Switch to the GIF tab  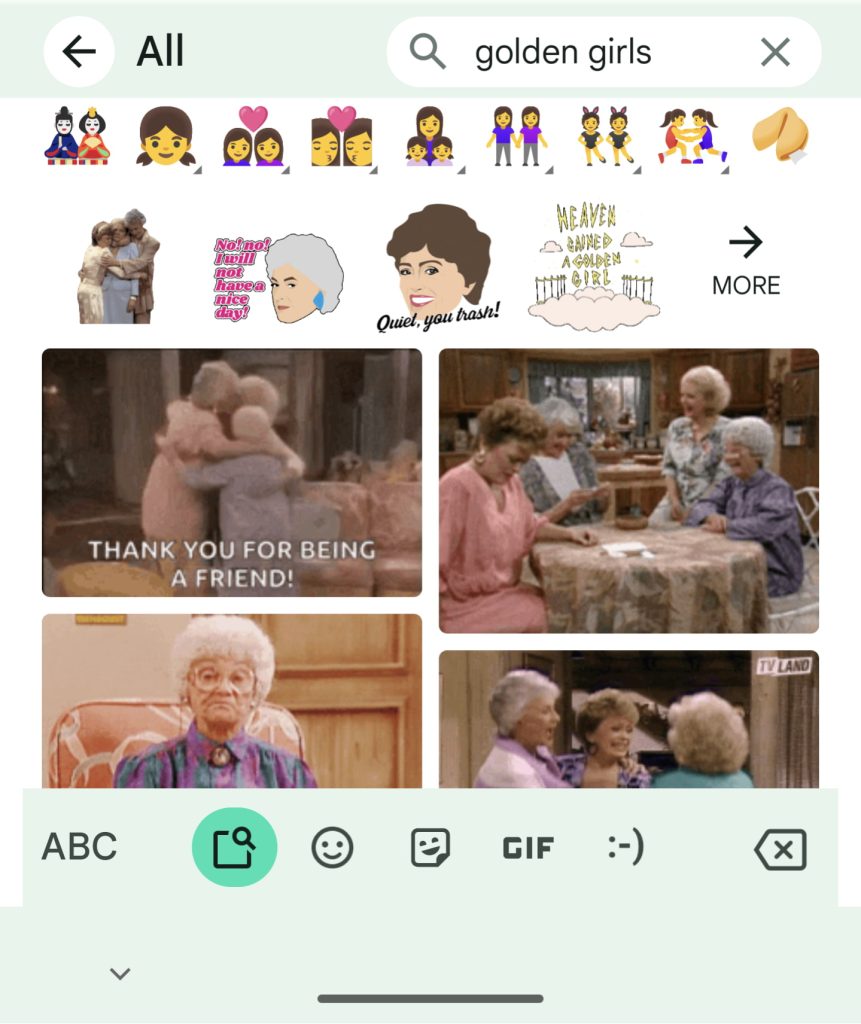pyautogui.click(x=527, y=848)
